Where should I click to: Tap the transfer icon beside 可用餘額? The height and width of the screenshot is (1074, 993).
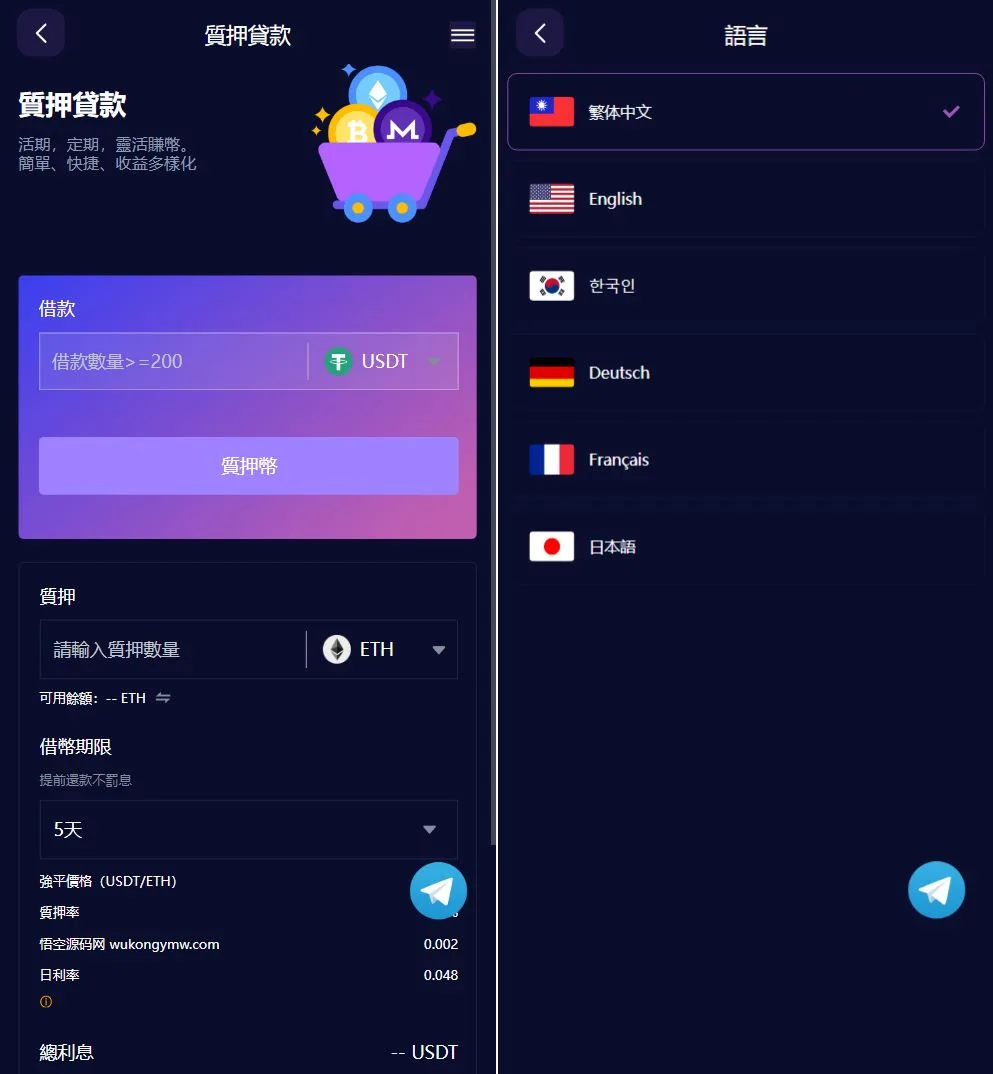[x=163, y=698]
